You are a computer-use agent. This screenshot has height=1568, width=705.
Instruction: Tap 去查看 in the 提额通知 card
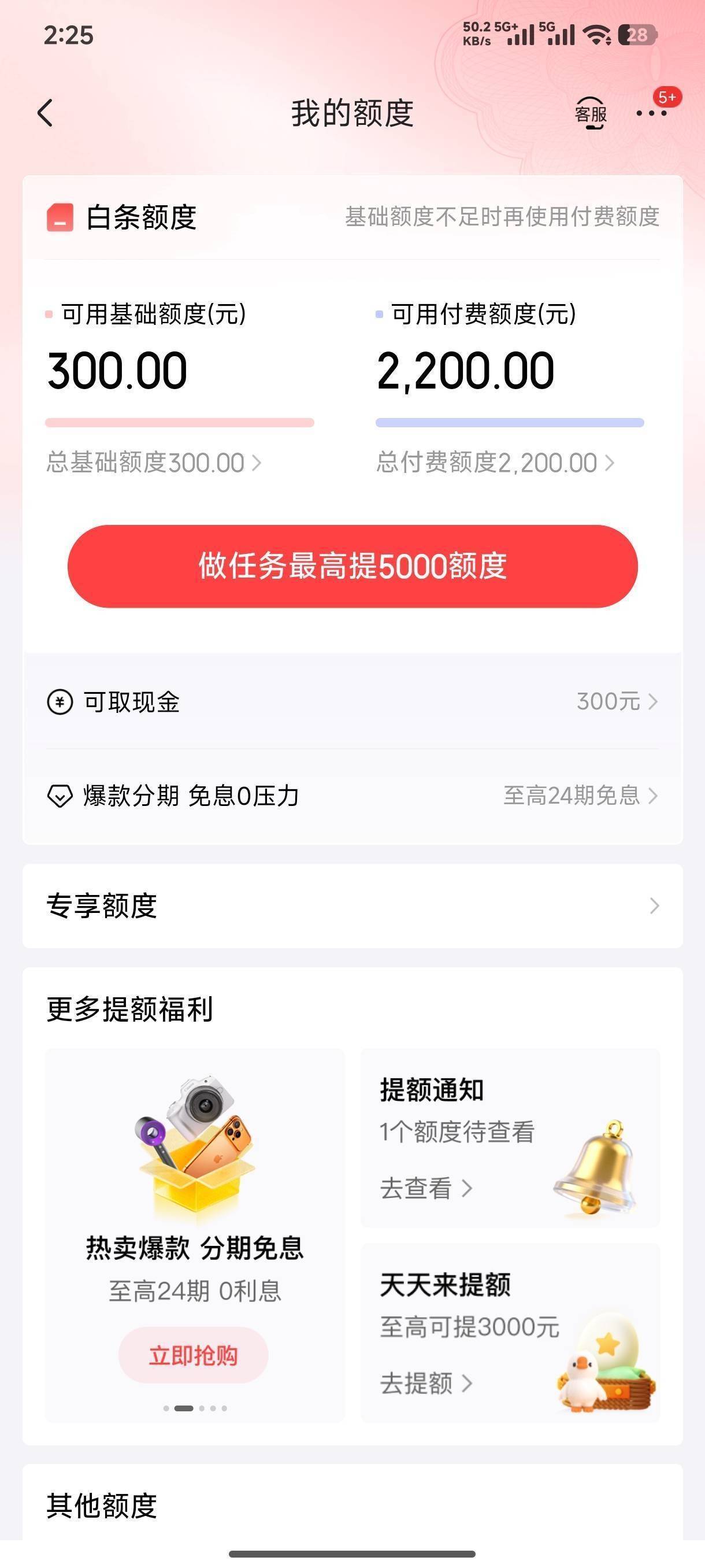(426, 1188)
